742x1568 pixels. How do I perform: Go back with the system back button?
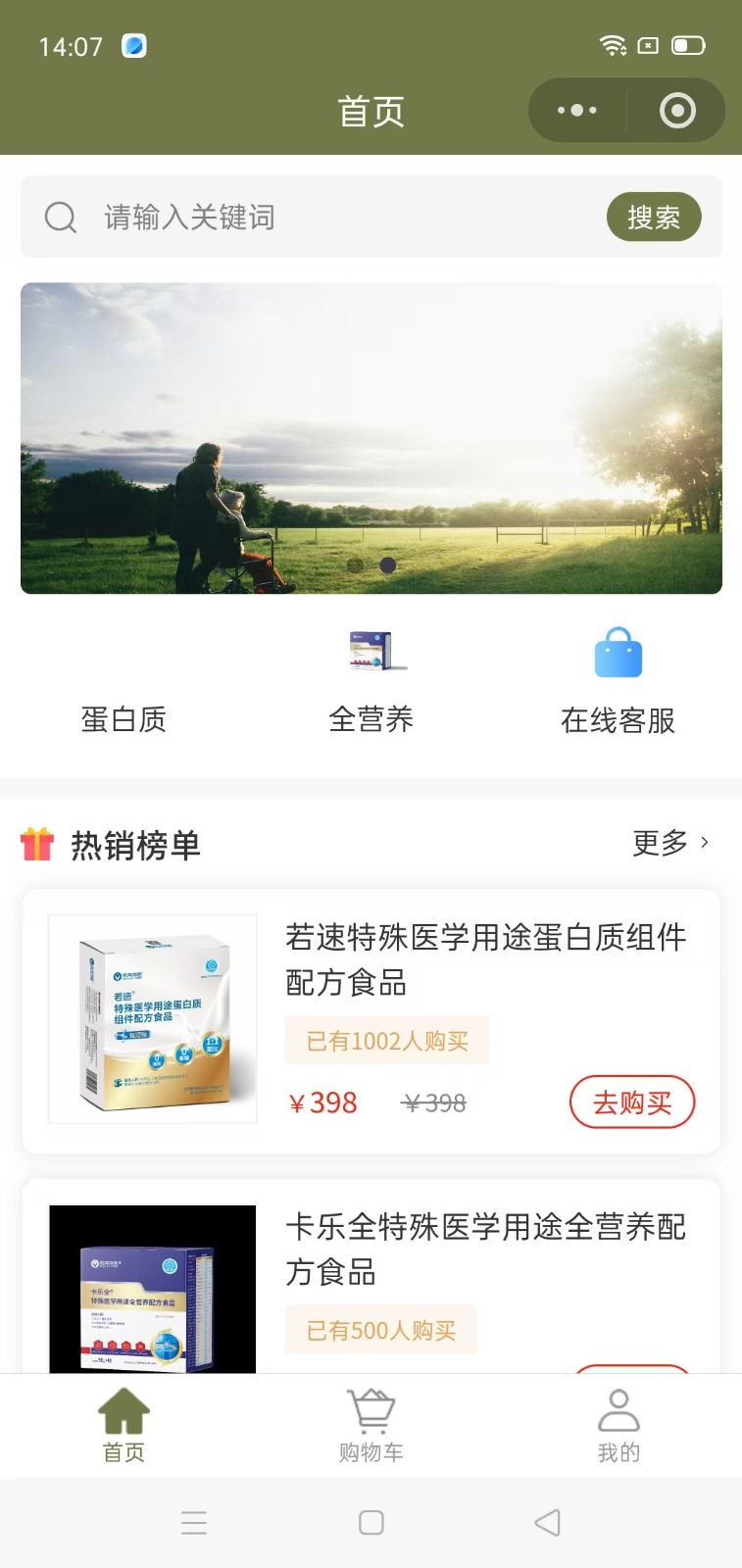click(x=547, y=1522)
